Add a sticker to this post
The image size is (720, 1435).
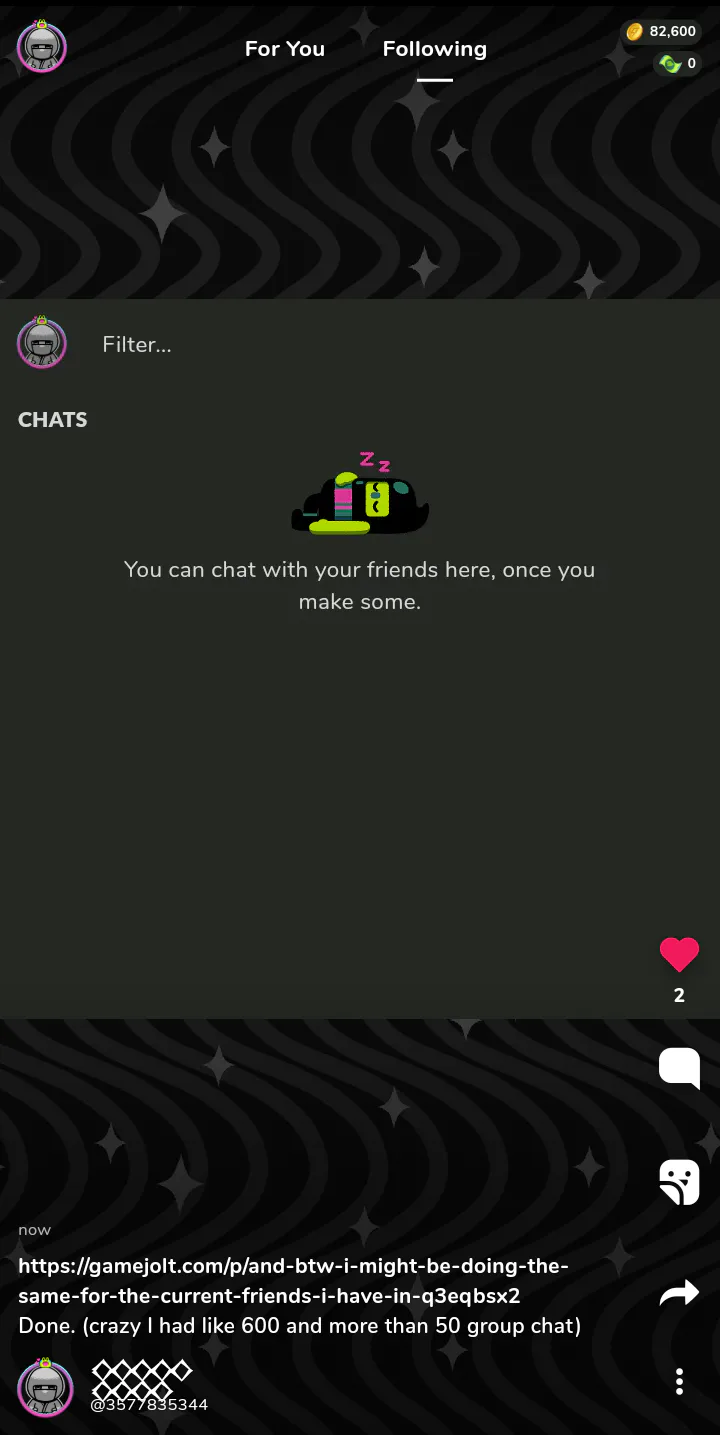coord(679,1182)
